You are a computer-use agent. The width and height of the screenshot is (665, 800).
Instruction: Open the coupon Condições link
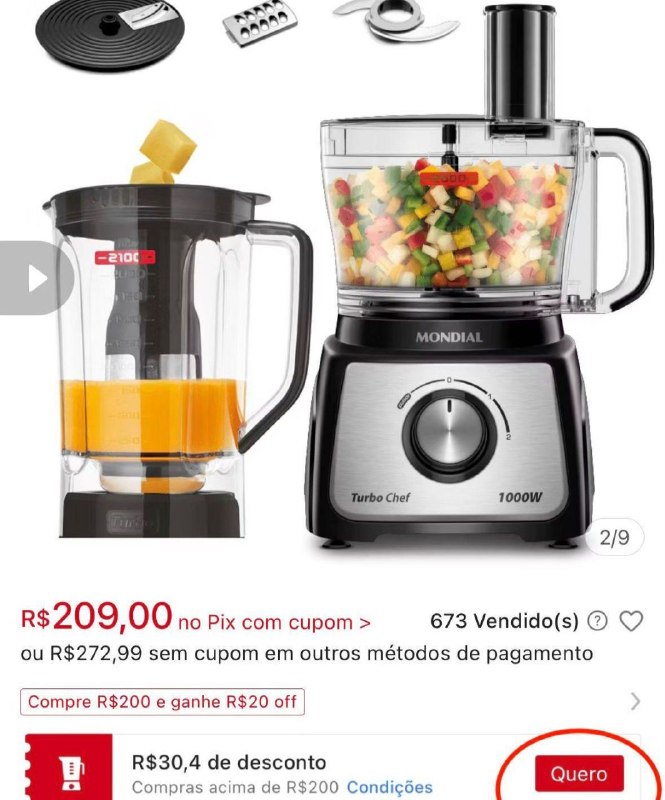[x=389, y=787]
